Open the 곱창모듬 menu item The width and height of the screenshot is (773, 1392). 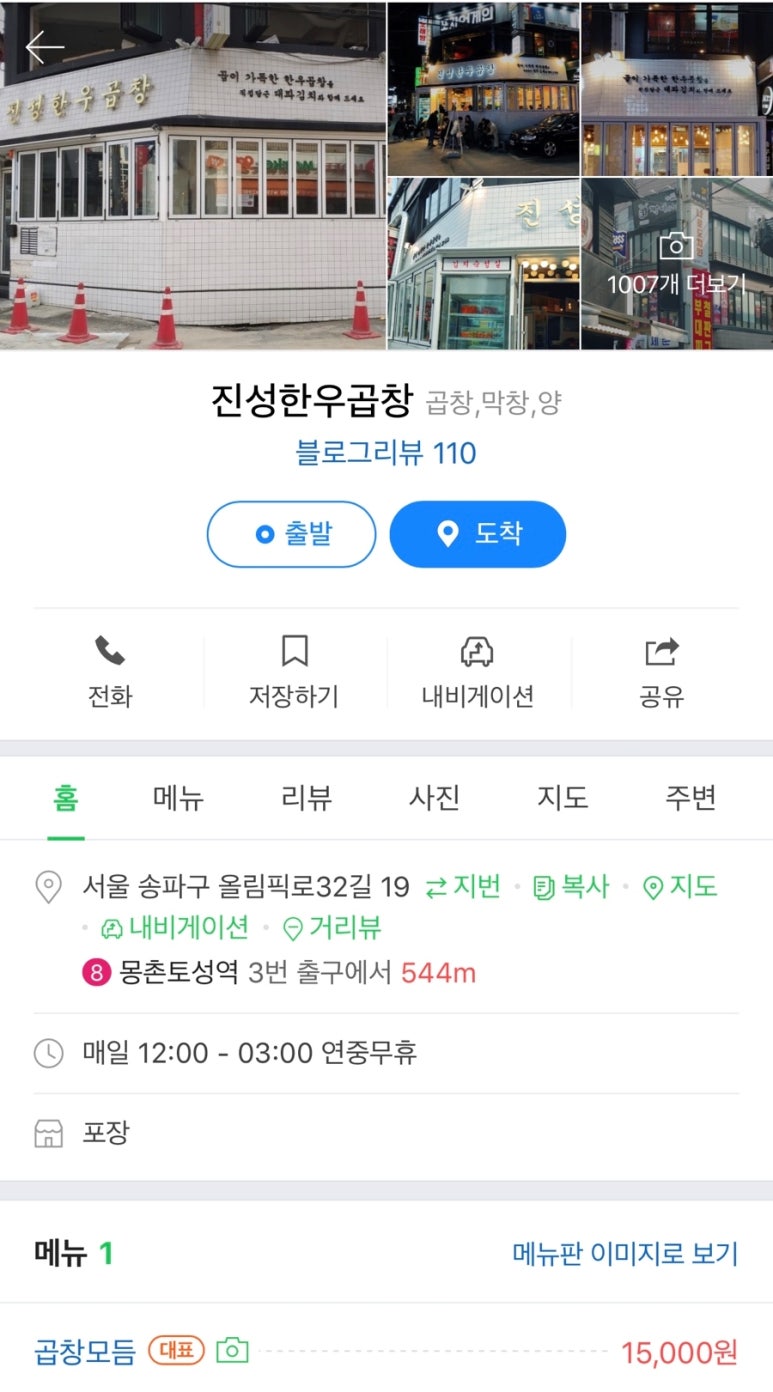[x=85, y=1352]
